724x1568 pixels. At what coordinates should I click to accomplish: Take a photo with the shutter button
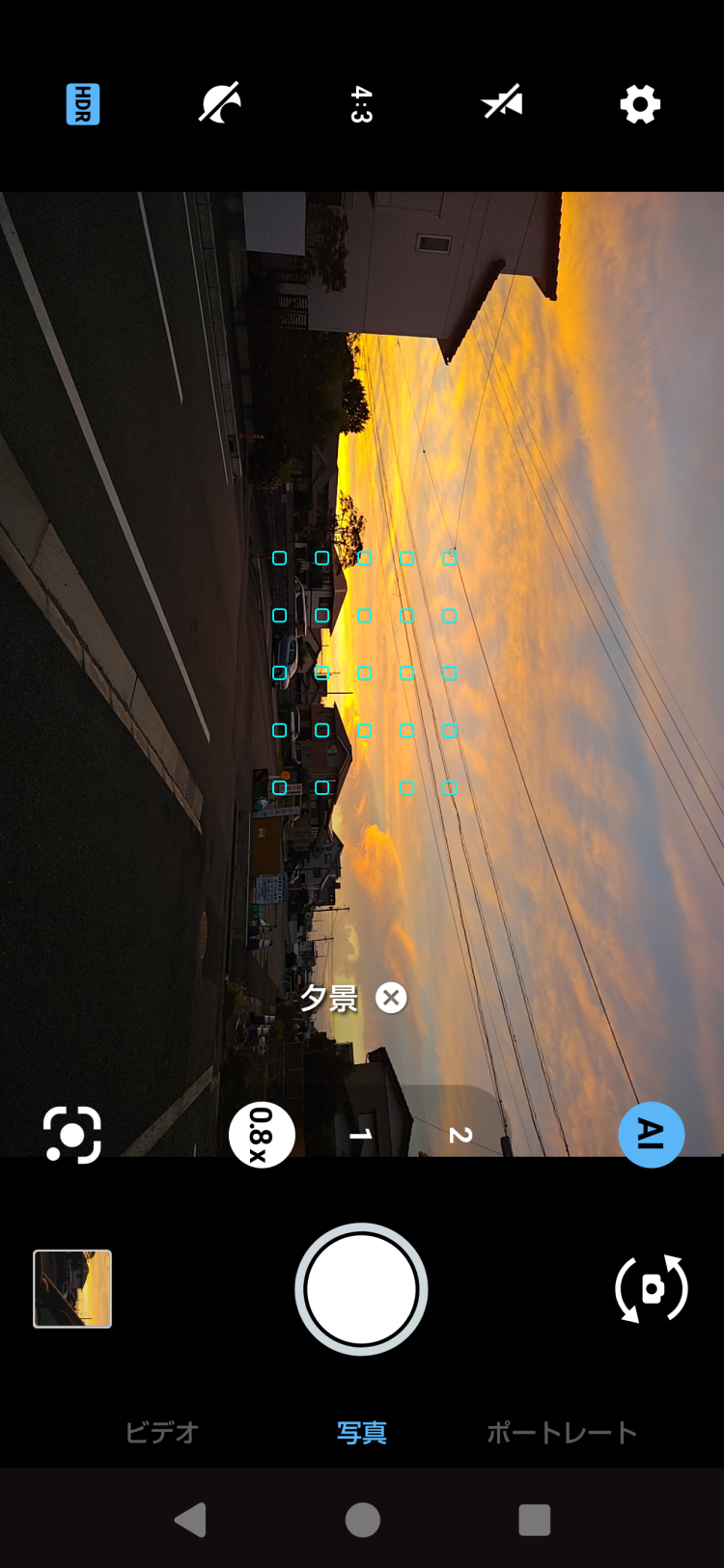tap(361, 1289)
